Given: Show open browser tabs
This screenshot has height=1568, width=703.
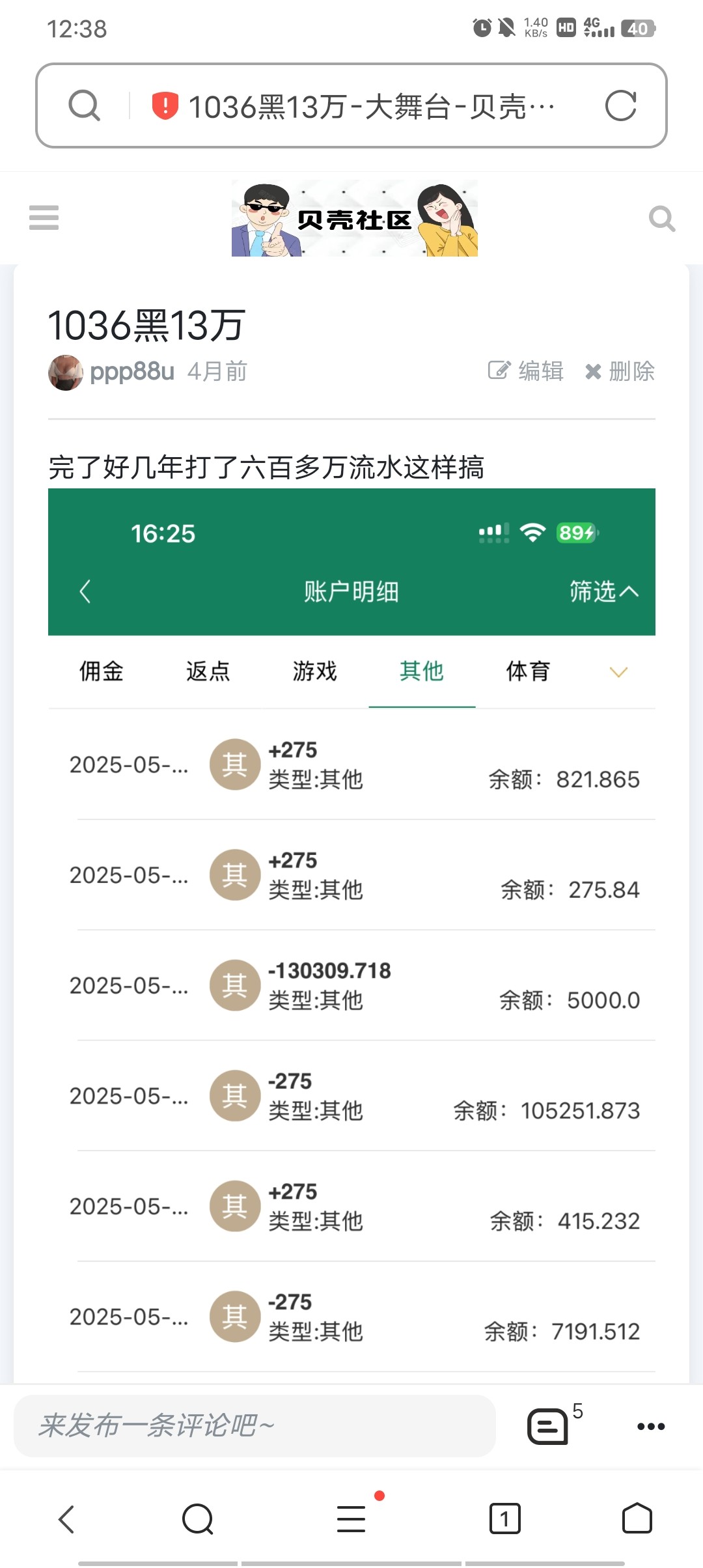Looking at the screenshot, I should tap(504, 1519).
